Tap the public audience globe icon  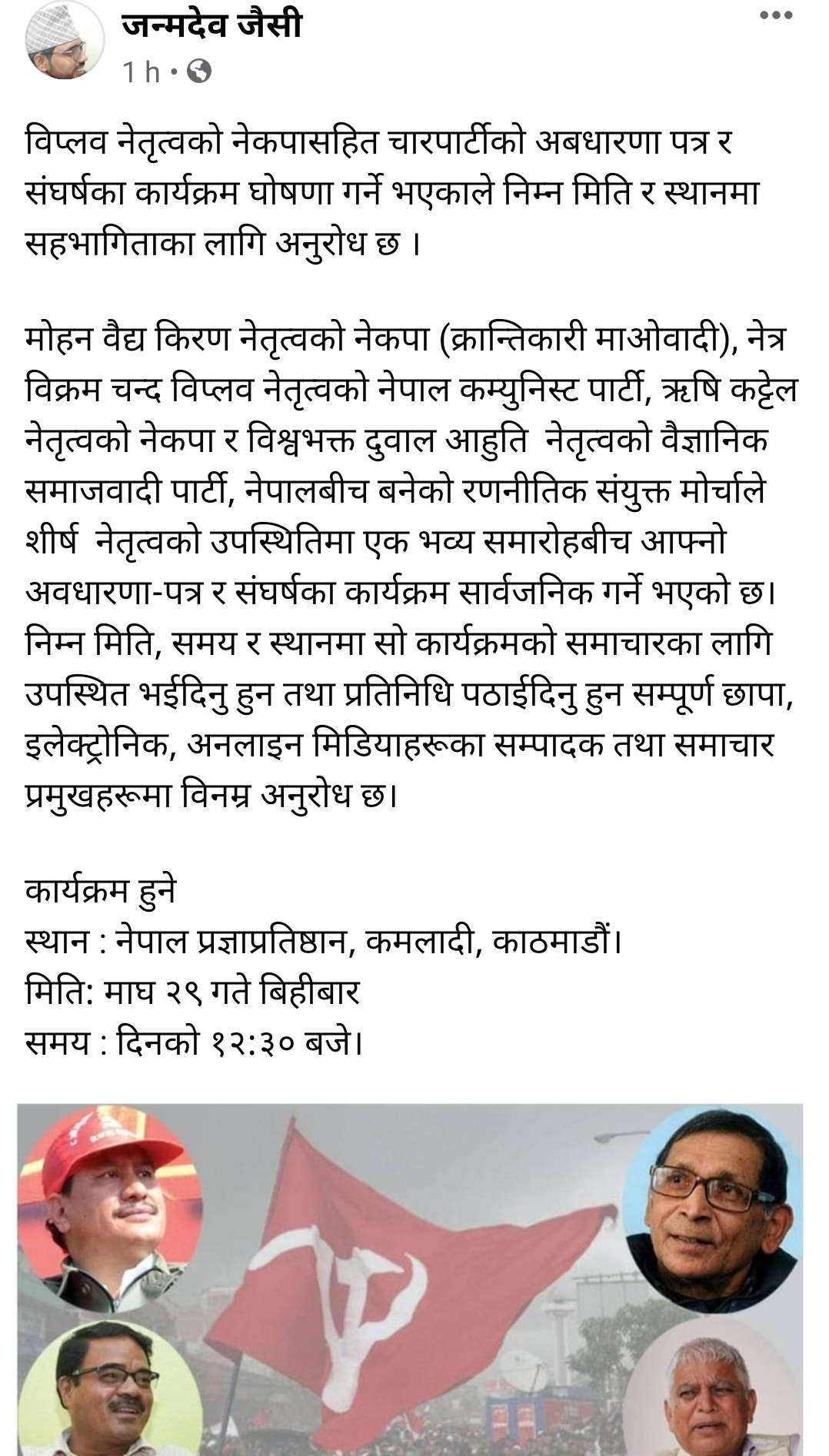tap(199, 71)
